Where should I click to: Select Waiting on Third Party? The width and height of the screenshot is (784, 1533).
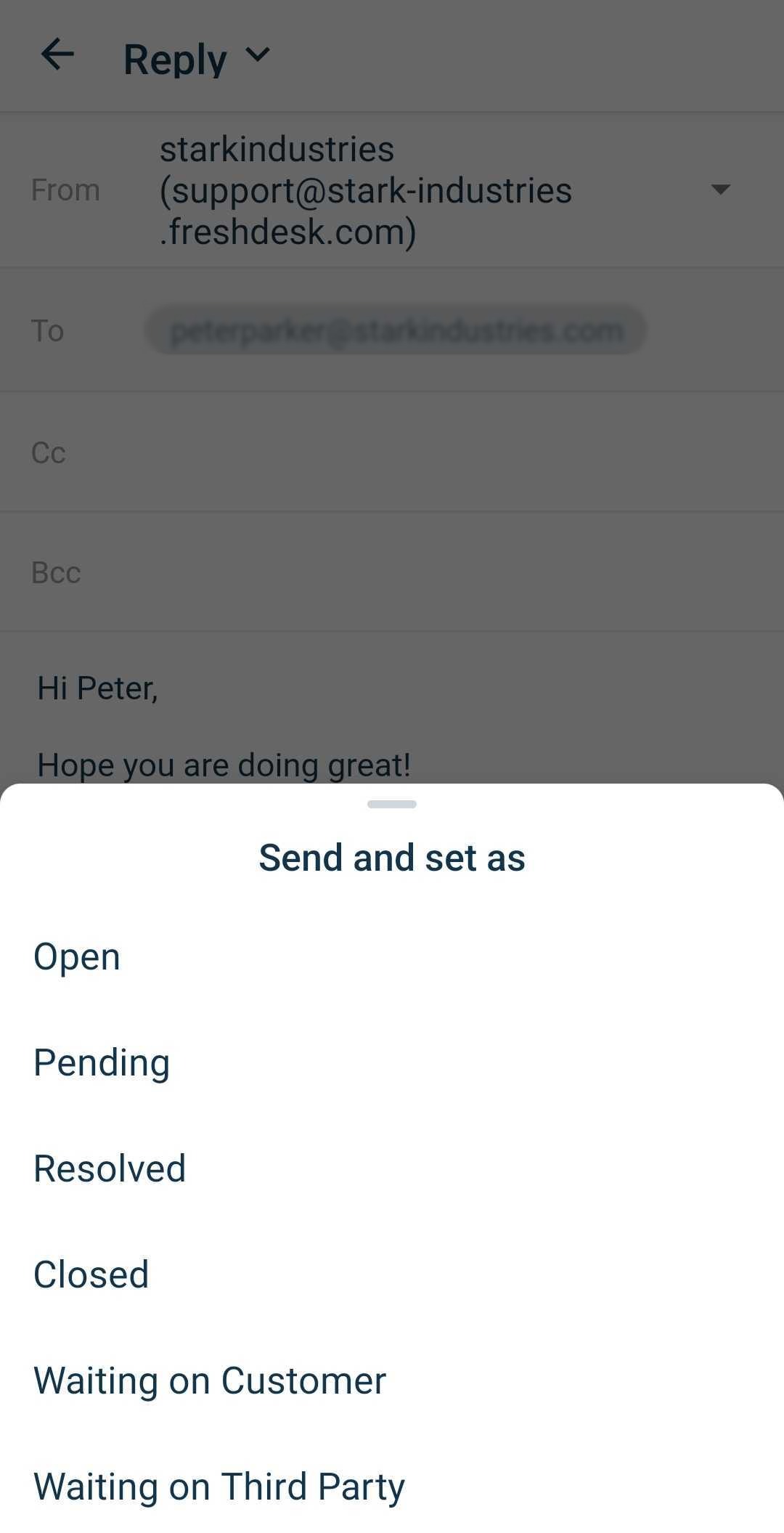point(392,1486)
